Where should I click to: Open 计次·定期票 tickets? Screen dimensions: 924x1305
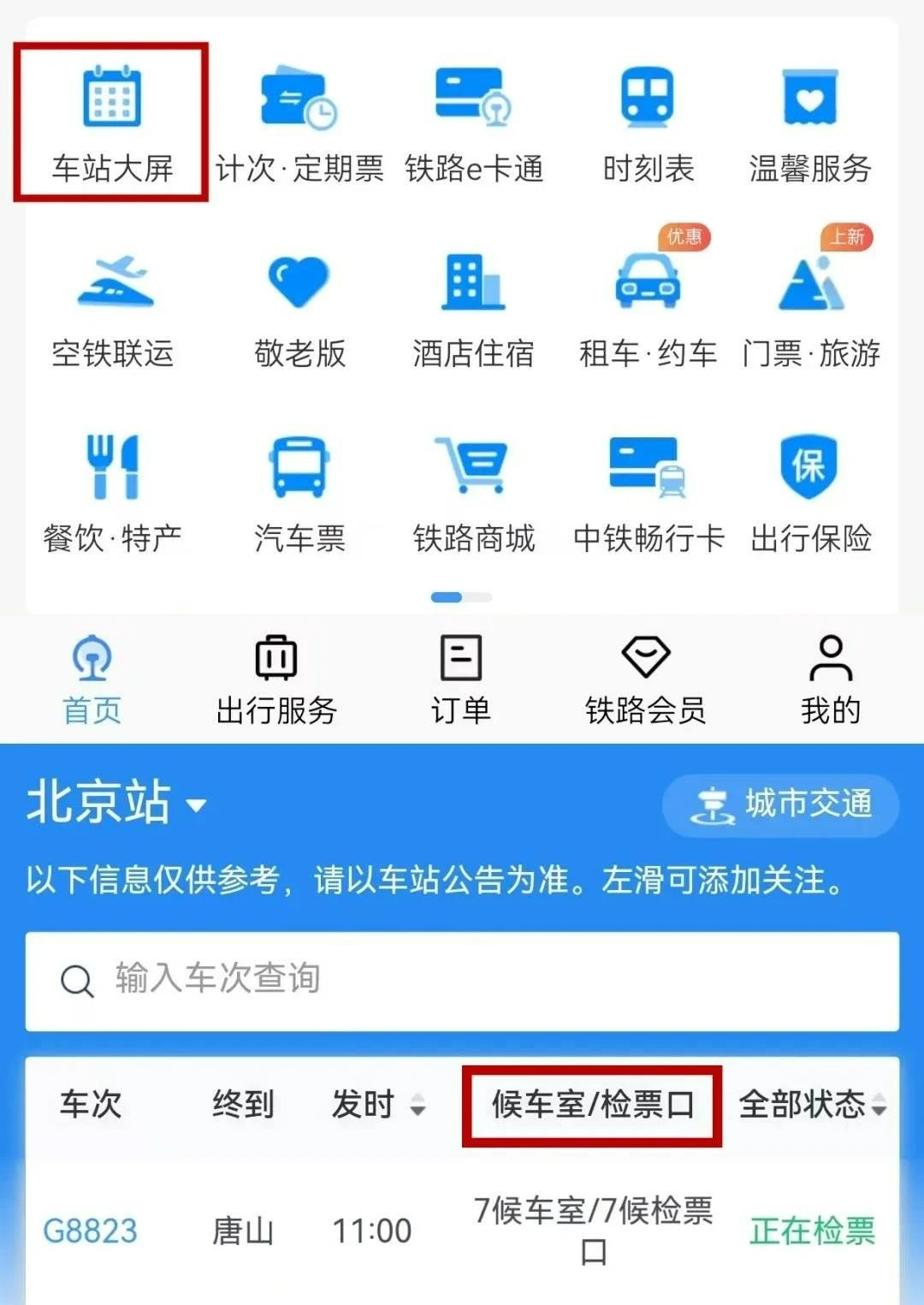[x=299, y=124]
